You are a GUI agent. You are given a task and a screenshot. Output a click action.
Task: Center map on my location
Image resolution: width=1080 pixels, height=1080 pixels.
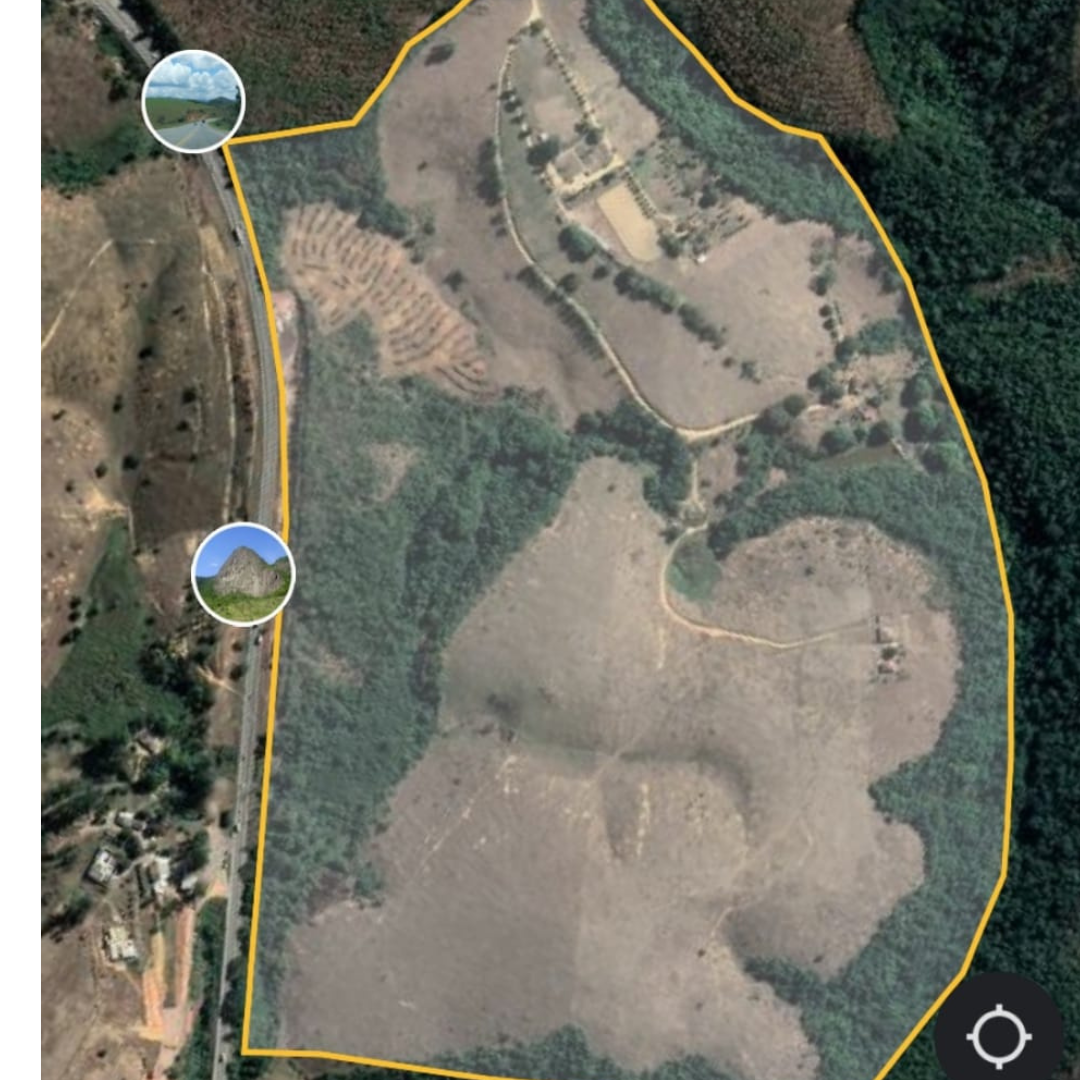click(x=998, y=1036)
